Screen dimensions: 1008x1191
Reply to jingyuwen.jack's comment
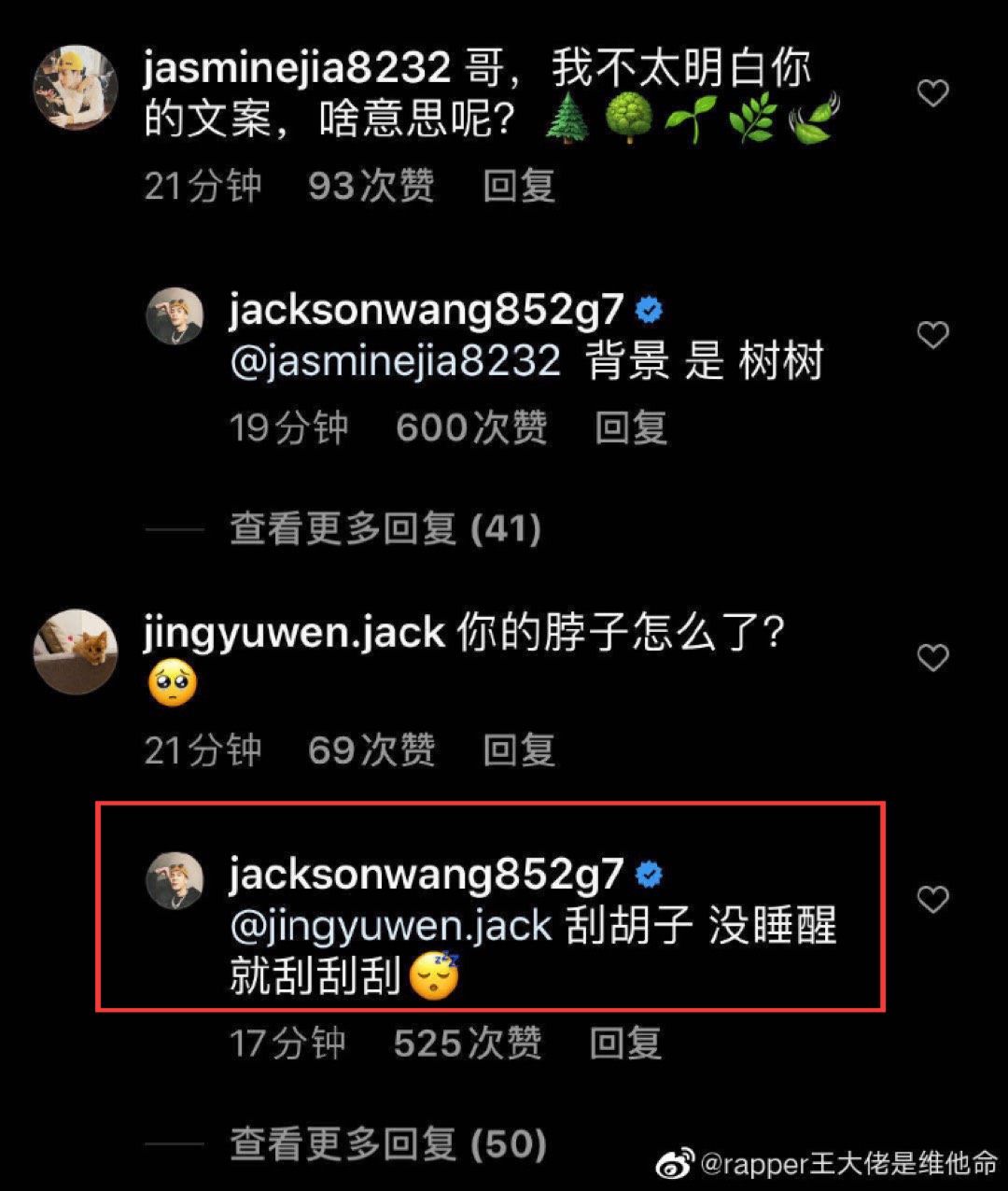point(519,750)
